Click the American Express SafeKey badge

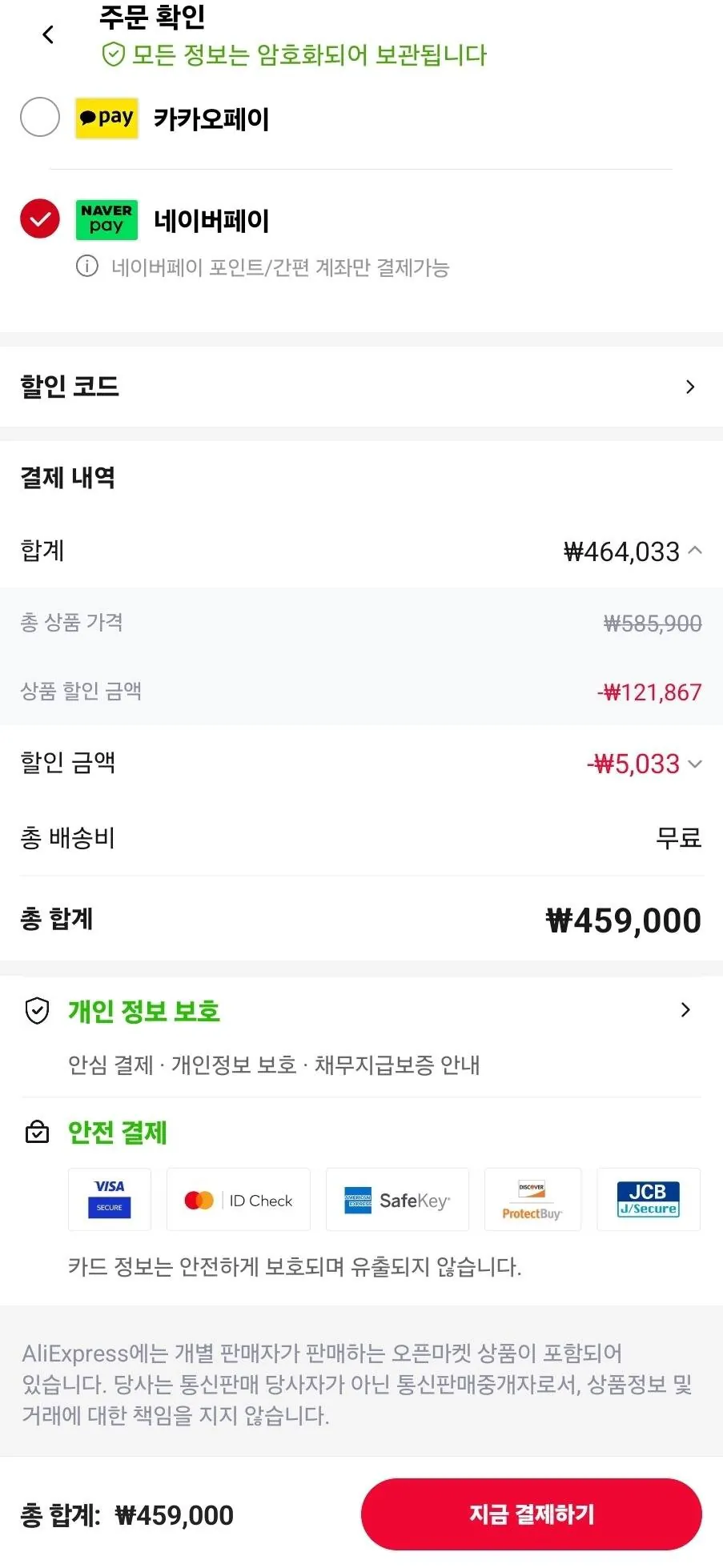397,1199
